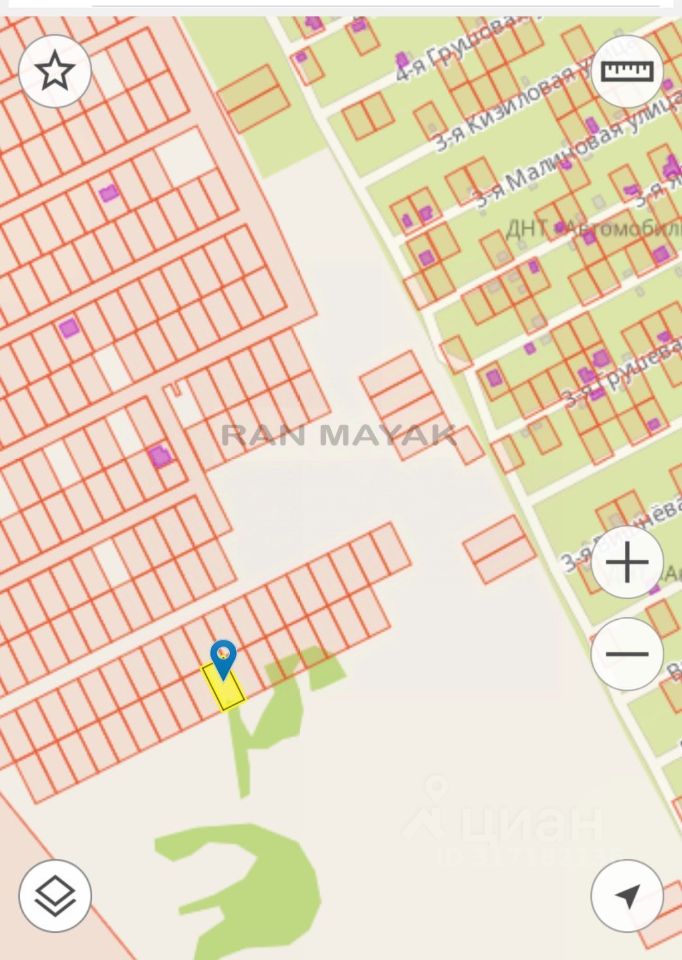
Task: Add this location to favorites with the star
Action: 54,71
